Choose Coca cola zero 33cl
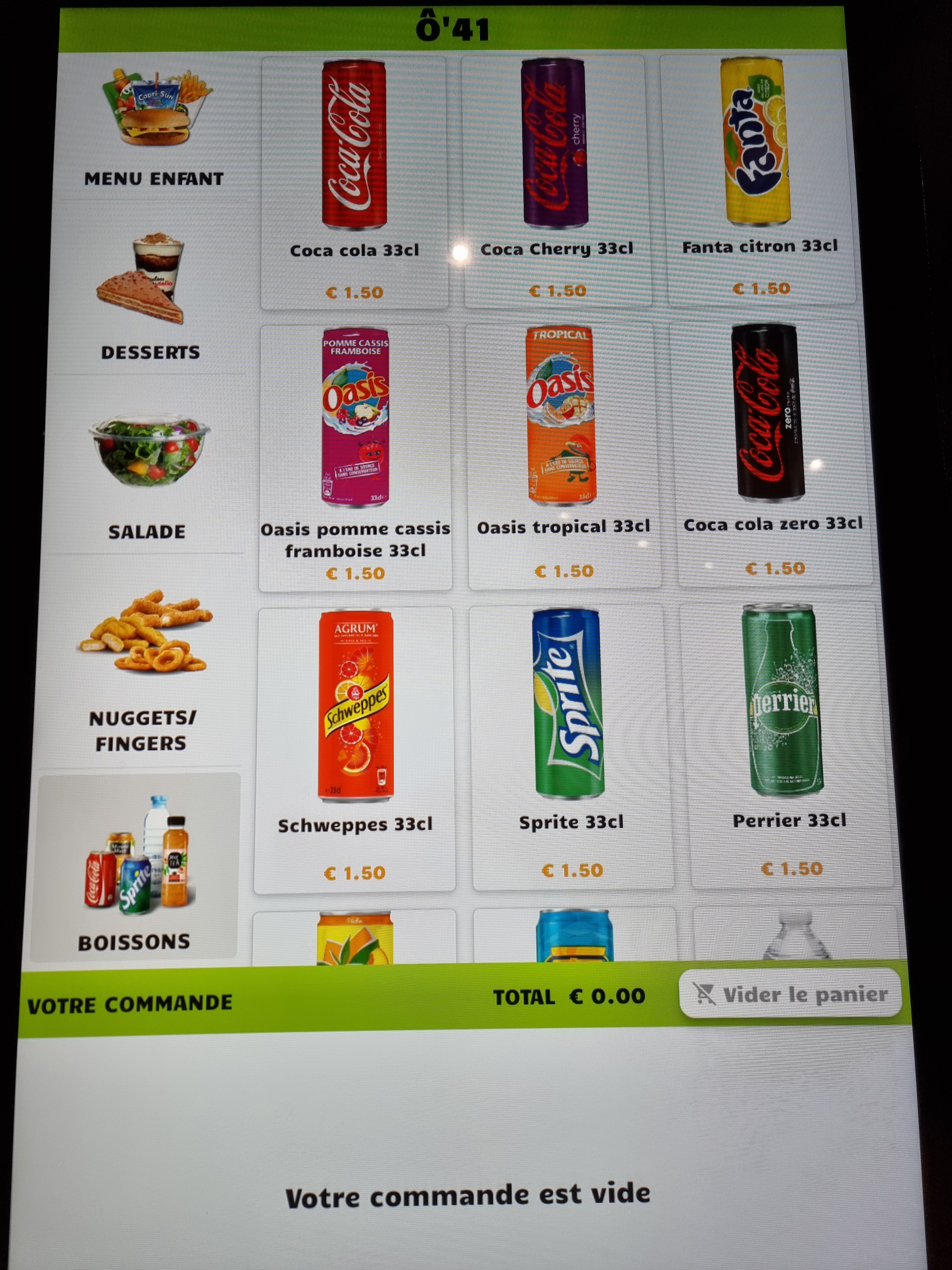 click(772, 454)
